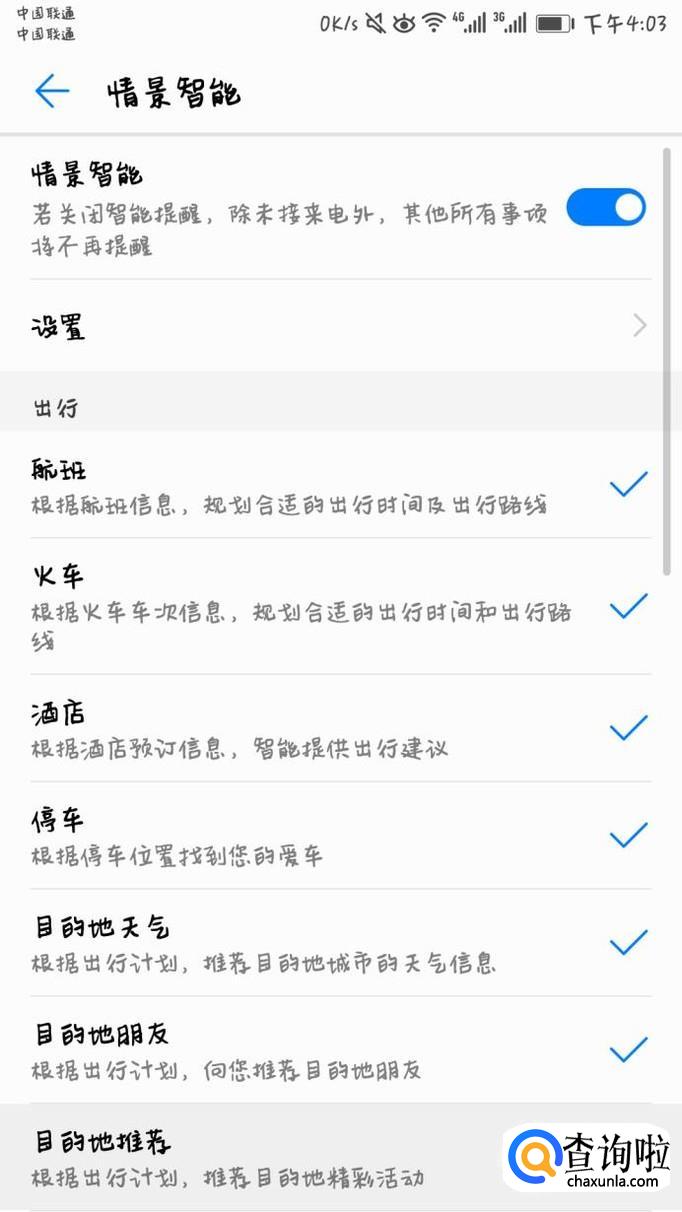Uncheck the 目的地天气 option
The image size is (682, 1212).
pos(628,942)
